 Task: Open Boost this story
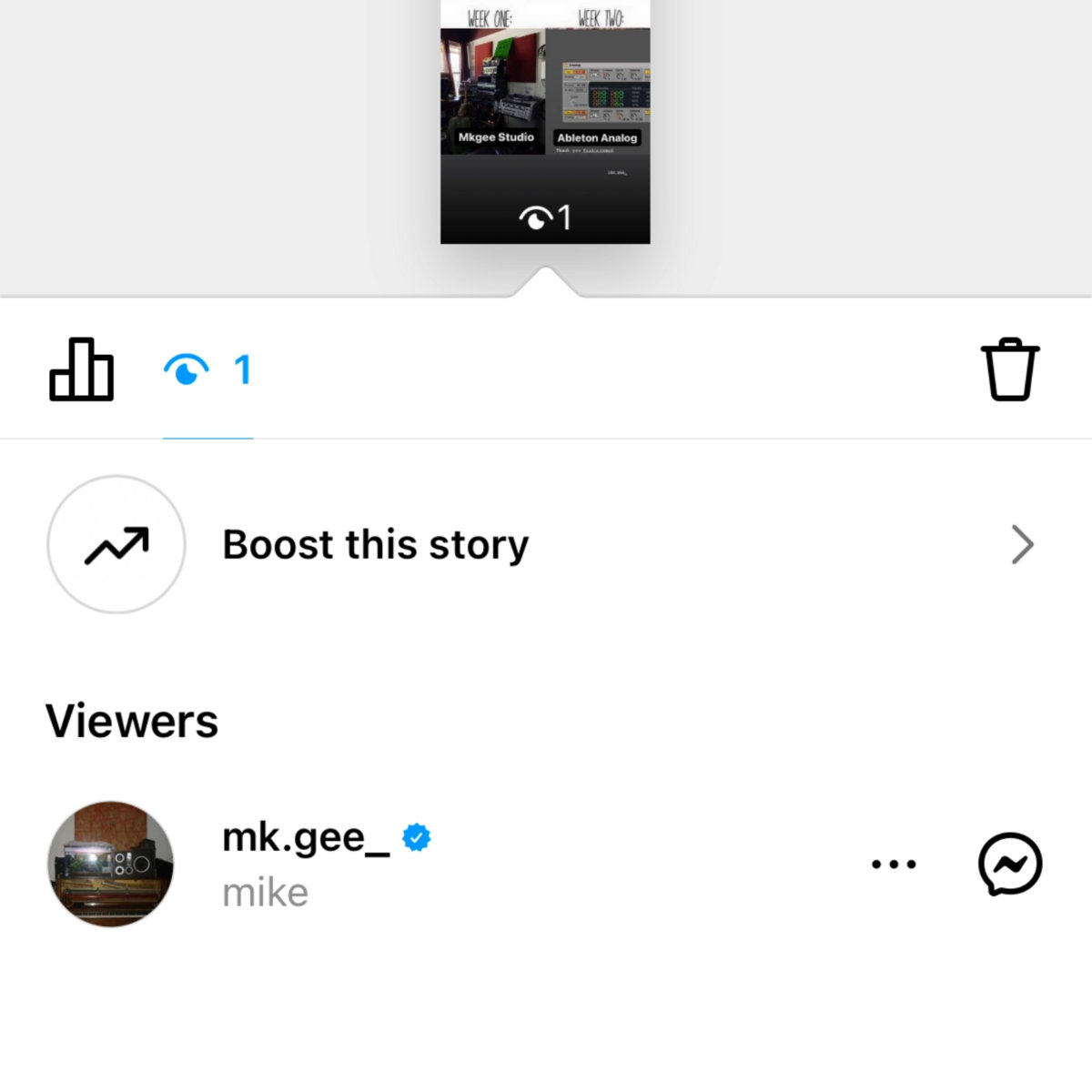pyautogui.click(x=375, y=545)
